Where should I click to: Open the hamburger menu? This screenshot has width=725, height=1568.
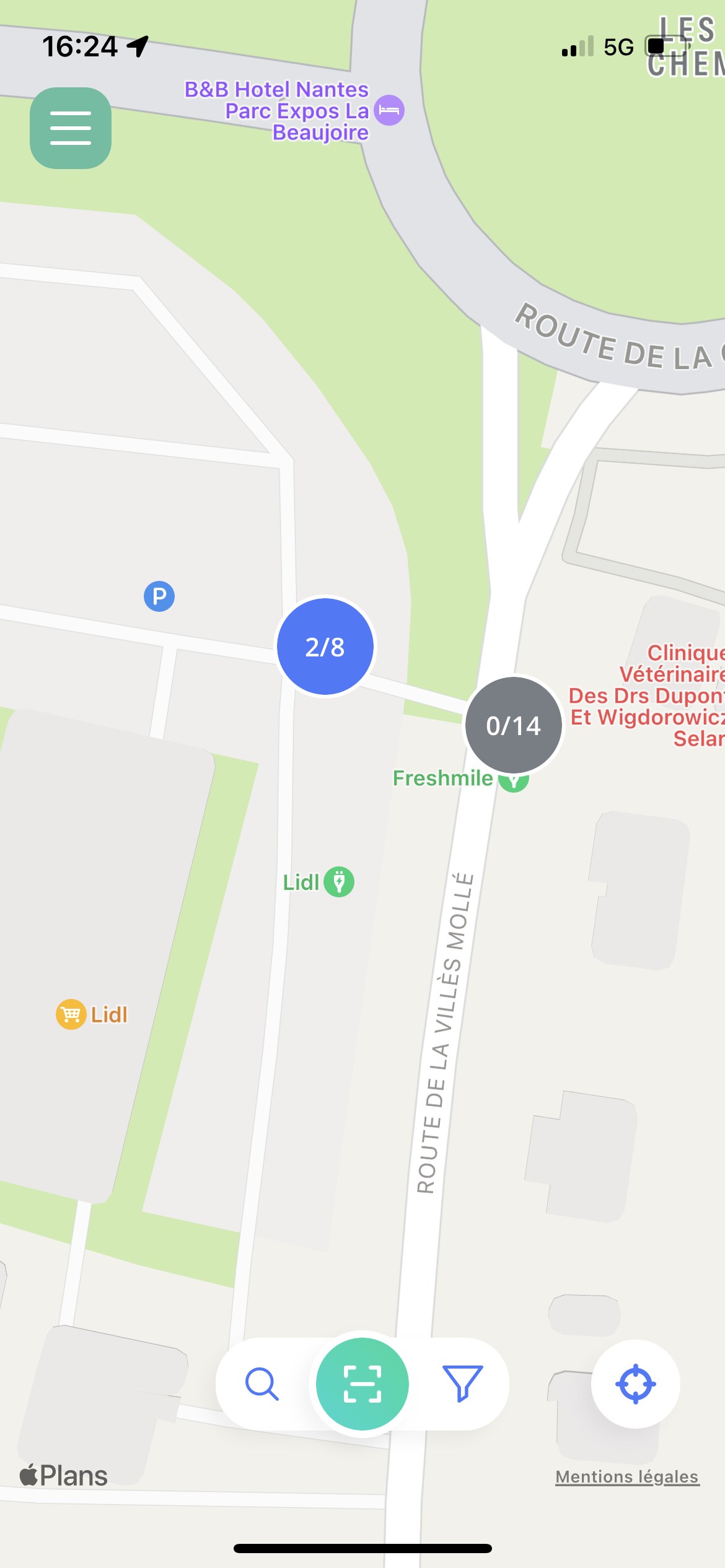pyautogui.click(x=71, y=128)
